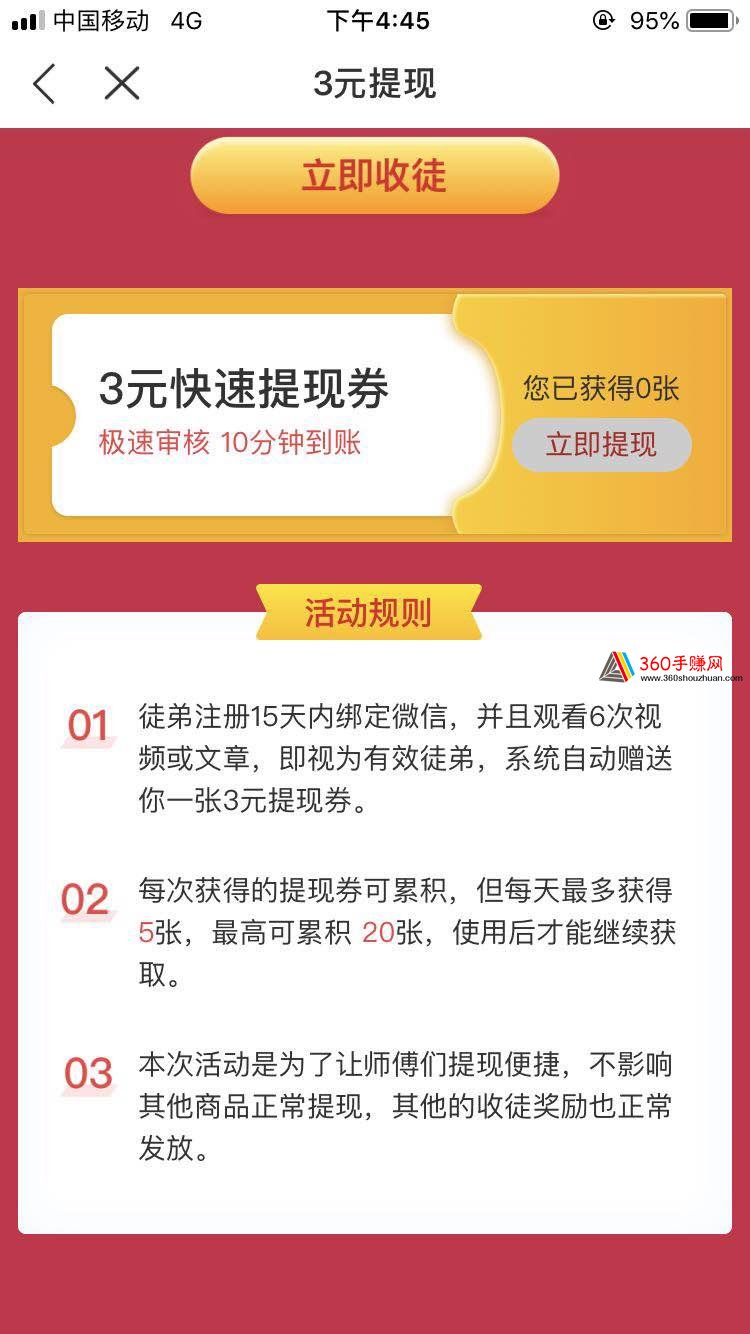Go back using the arrow icon

[x=43, y=84]
